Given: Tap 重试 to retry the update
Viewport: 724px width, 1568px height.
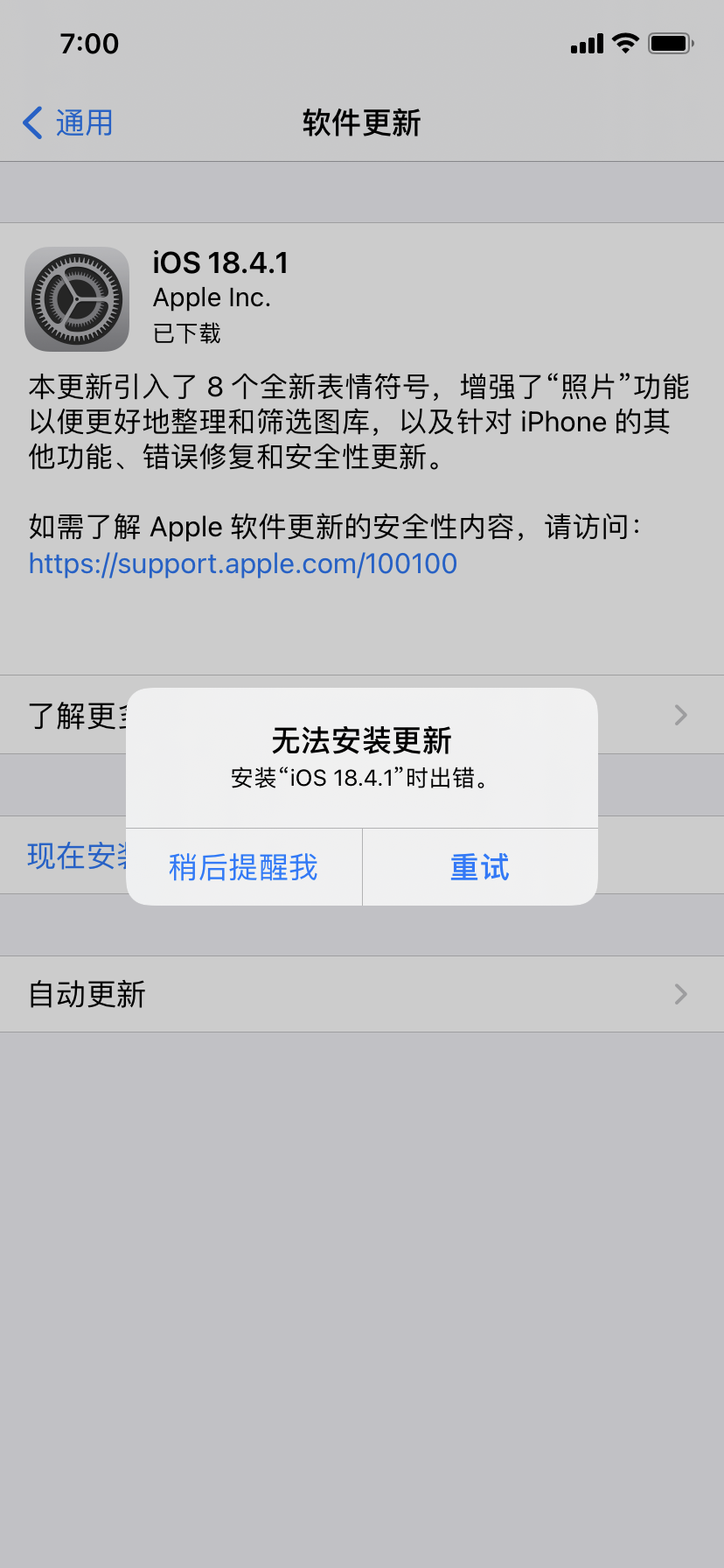Looking at the screenshot, I should pyautogui.click(x=479, y=867).
